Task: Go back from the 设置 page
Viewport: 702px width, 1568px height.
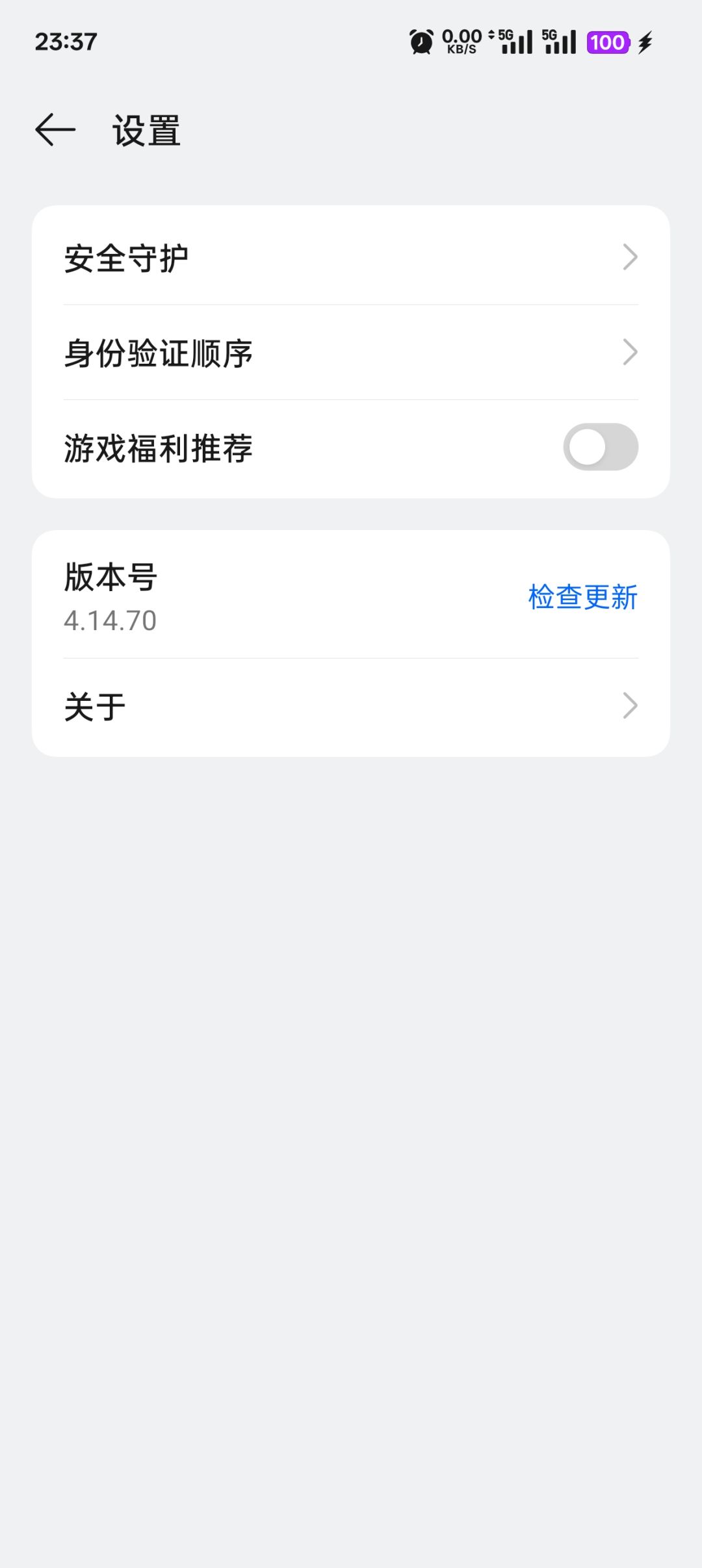Action: [55, 130]
